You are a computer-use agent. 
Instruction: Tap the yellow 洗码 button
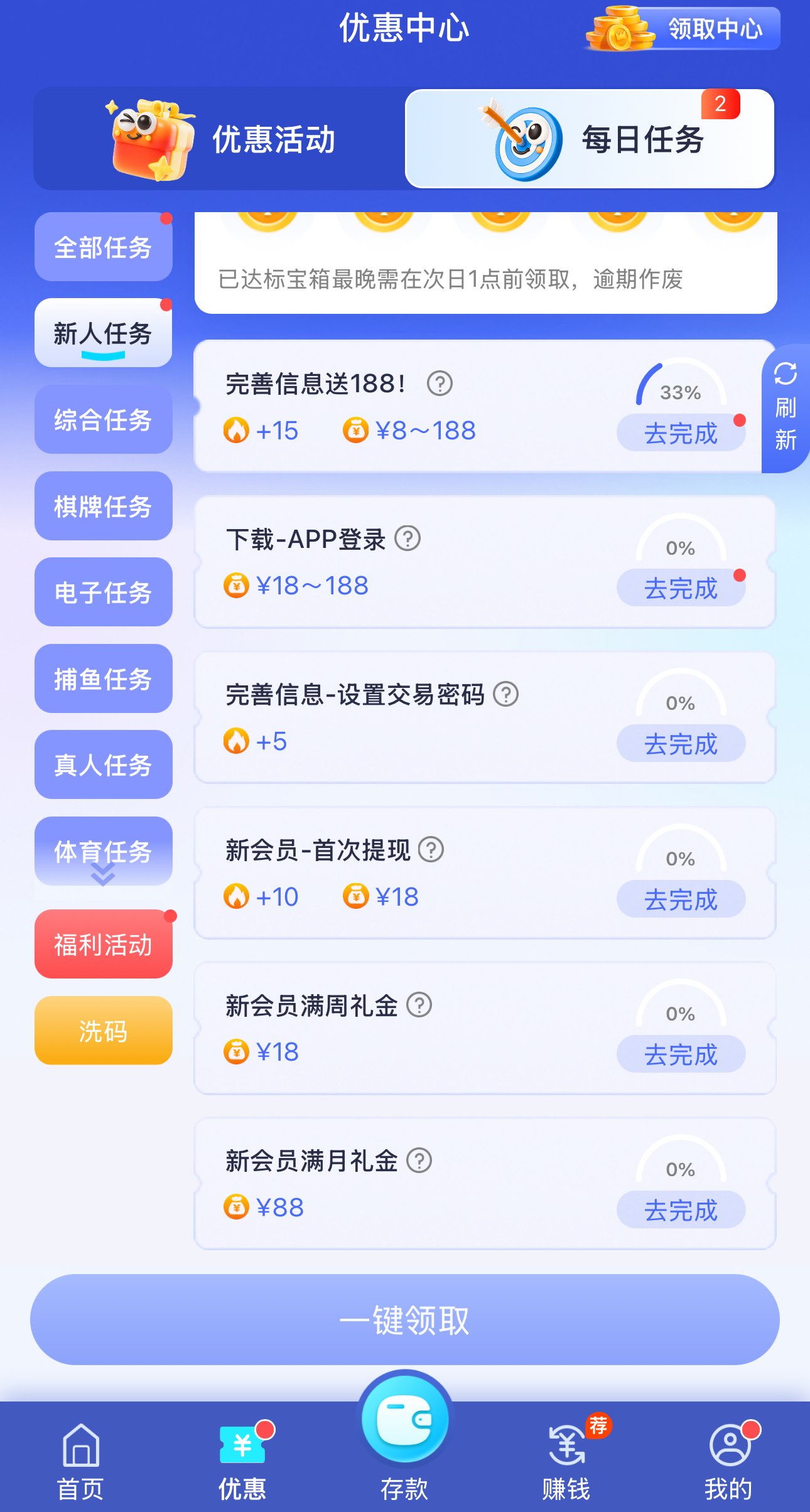[x=103, y=1031]
